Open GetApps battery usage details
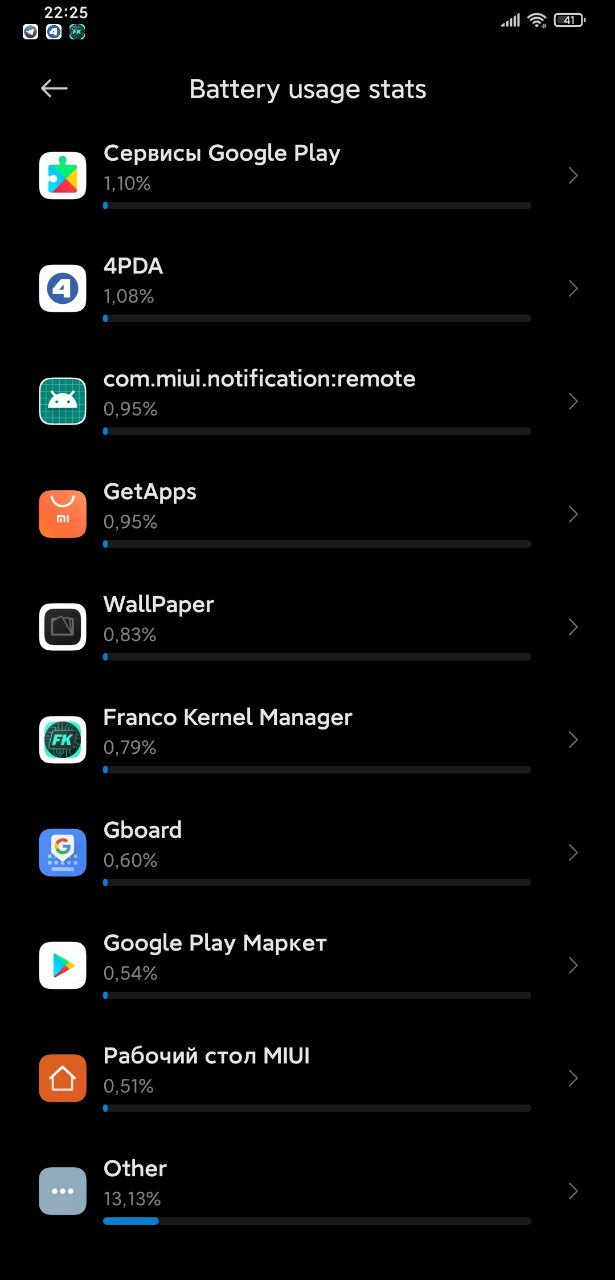The height and width of the screenshot is (1280, 615). 307,514
